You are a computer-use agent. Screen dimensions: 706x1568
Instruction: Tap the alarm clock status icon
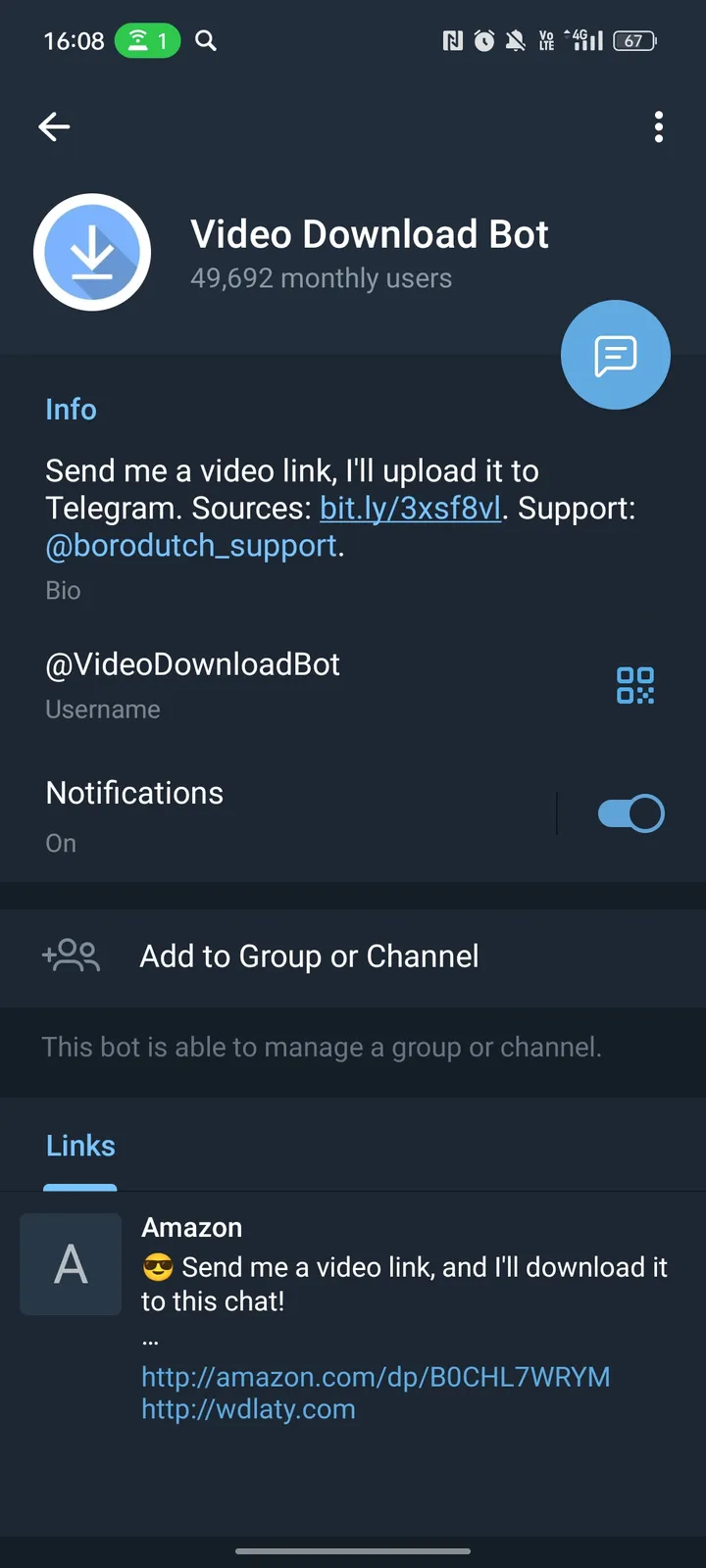point(483,40)
